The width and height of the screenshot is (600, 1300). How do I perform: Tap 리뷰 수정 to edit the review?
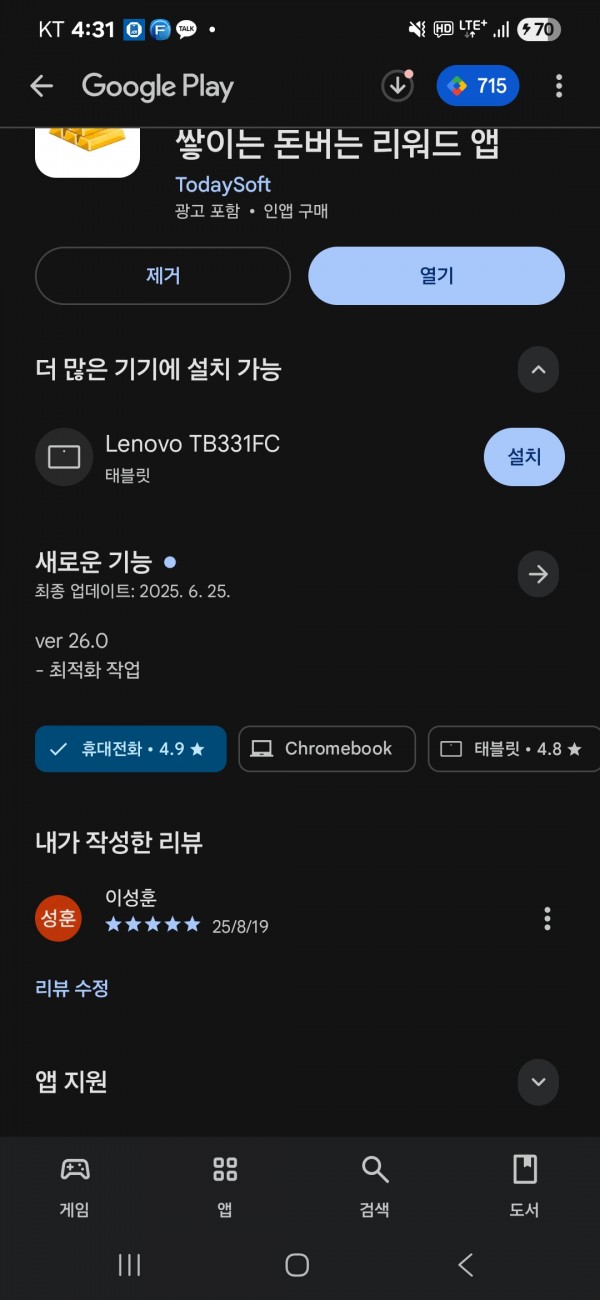pyautogui.click(x=72, y=988)
